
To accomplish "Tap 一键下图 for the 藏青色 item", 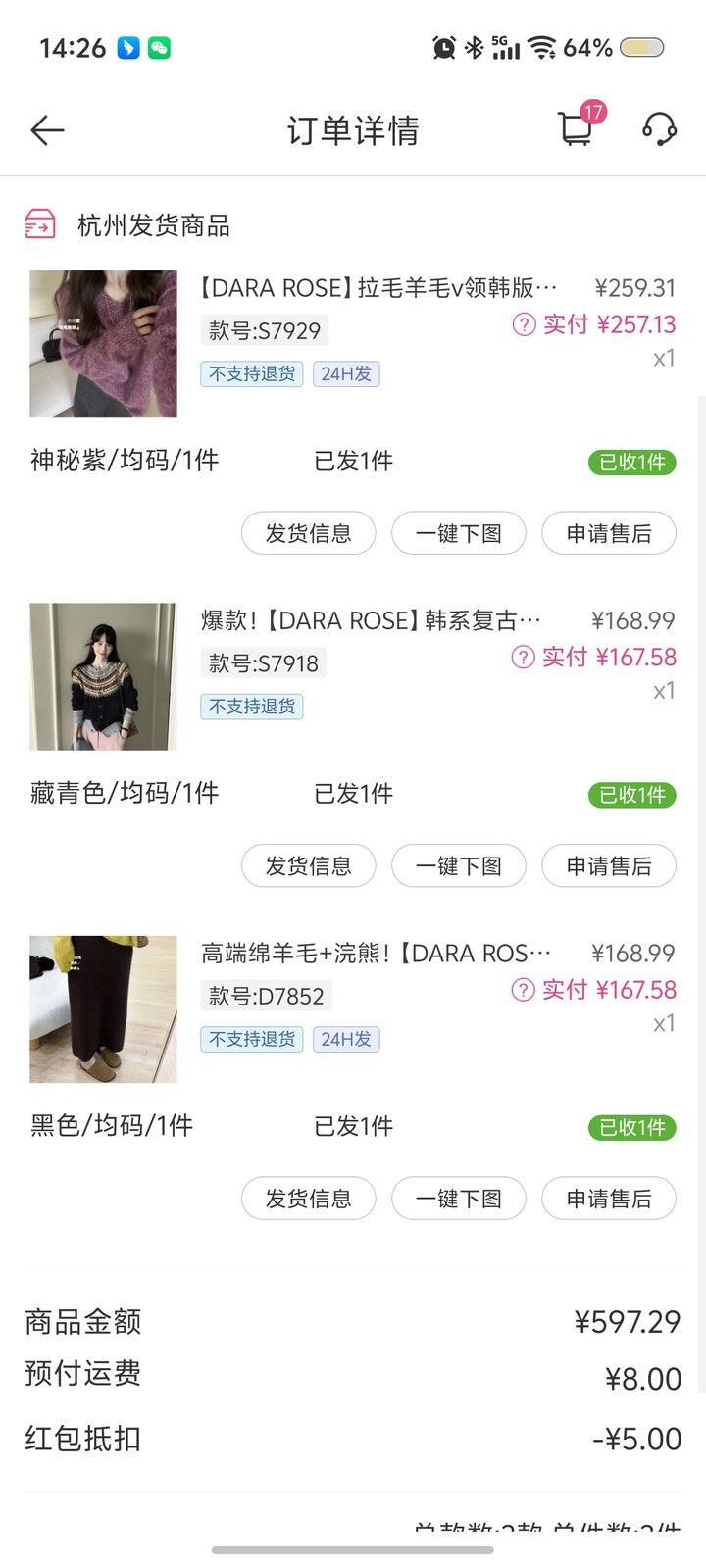I will 459,866.
